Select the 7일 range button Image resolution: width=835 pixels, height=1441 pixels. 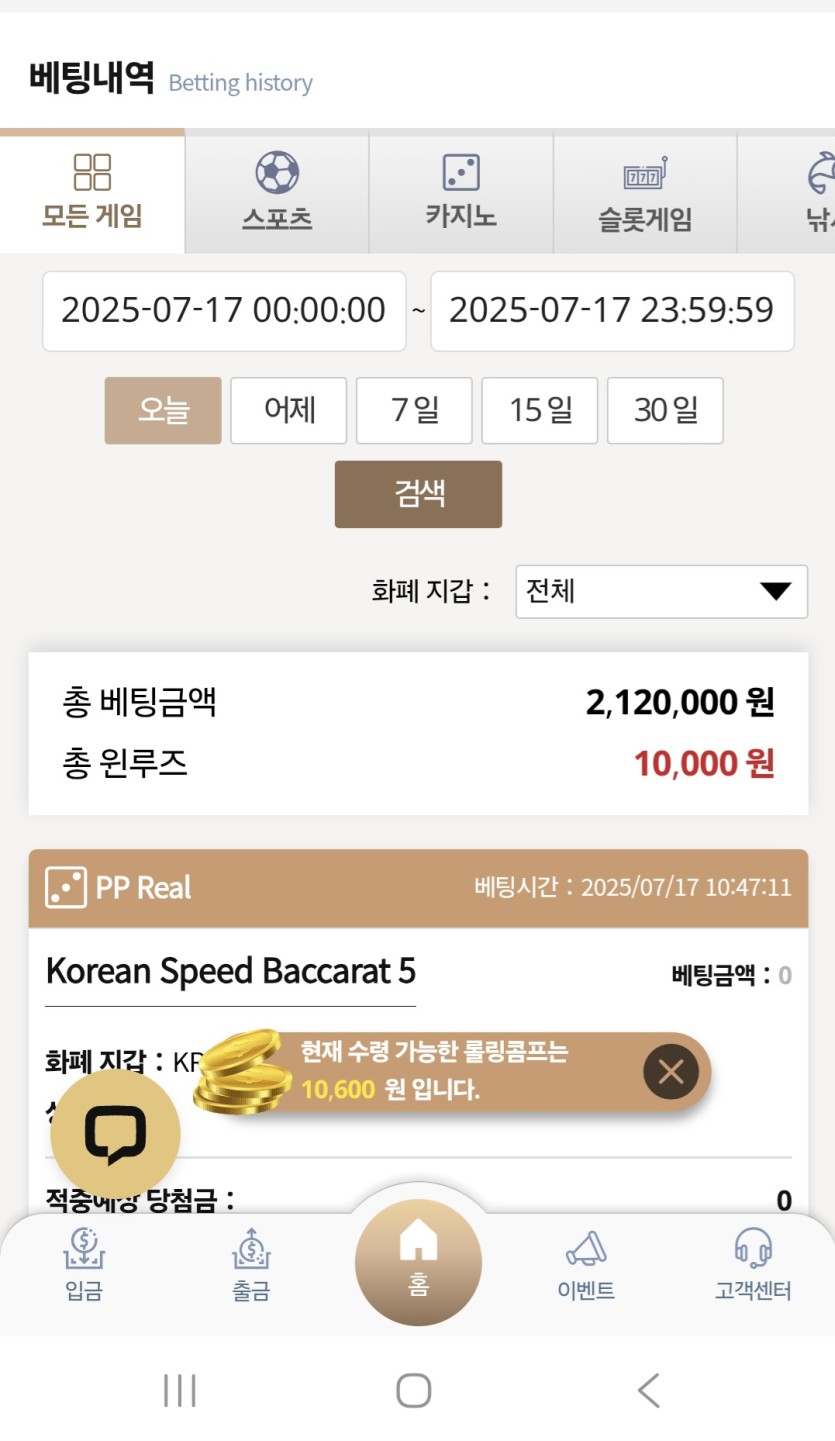coord(414,410)
